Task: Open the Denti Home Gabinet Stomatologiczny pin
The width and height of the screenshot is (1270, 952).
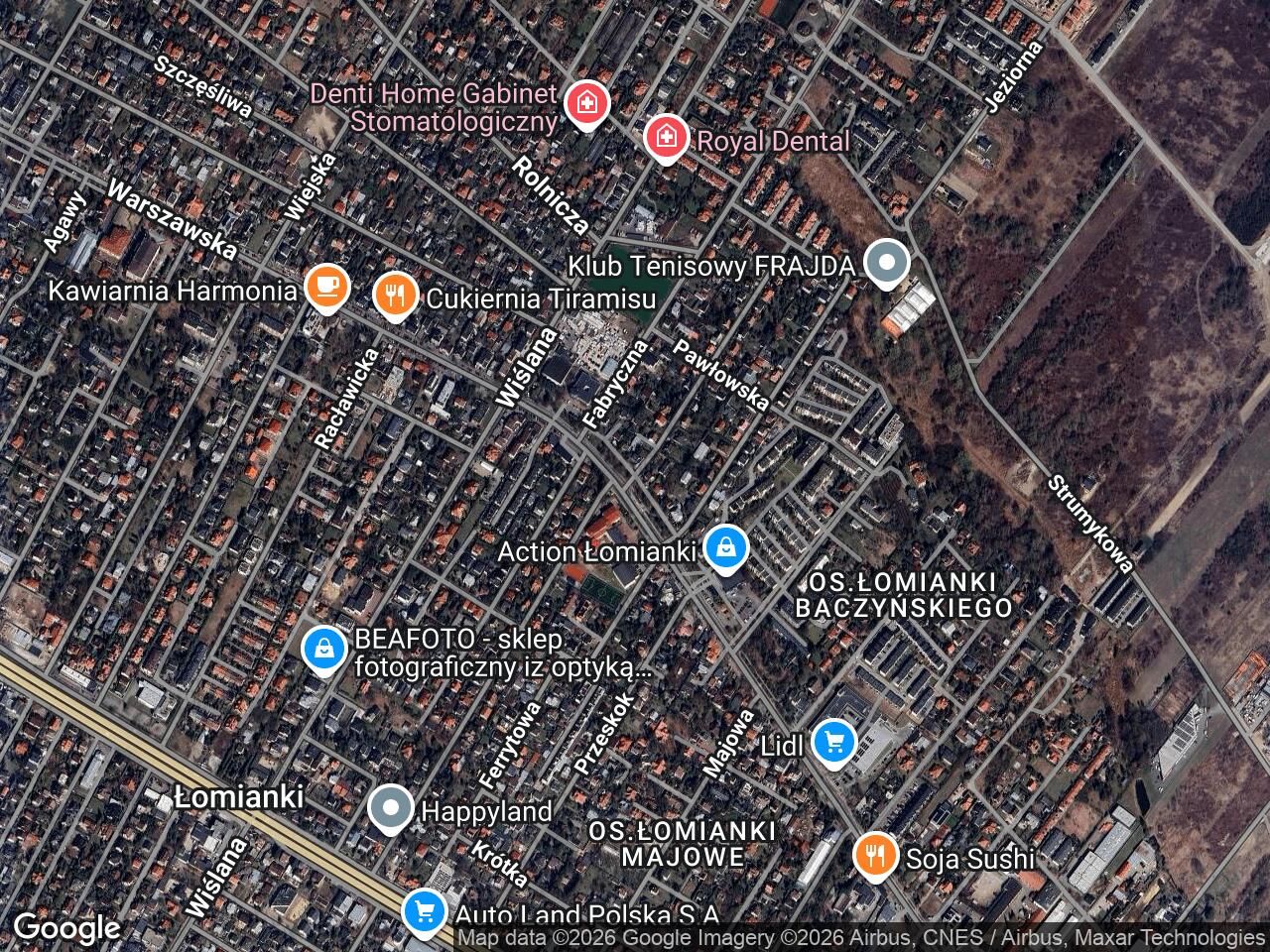Action: [x=586, y=104]
